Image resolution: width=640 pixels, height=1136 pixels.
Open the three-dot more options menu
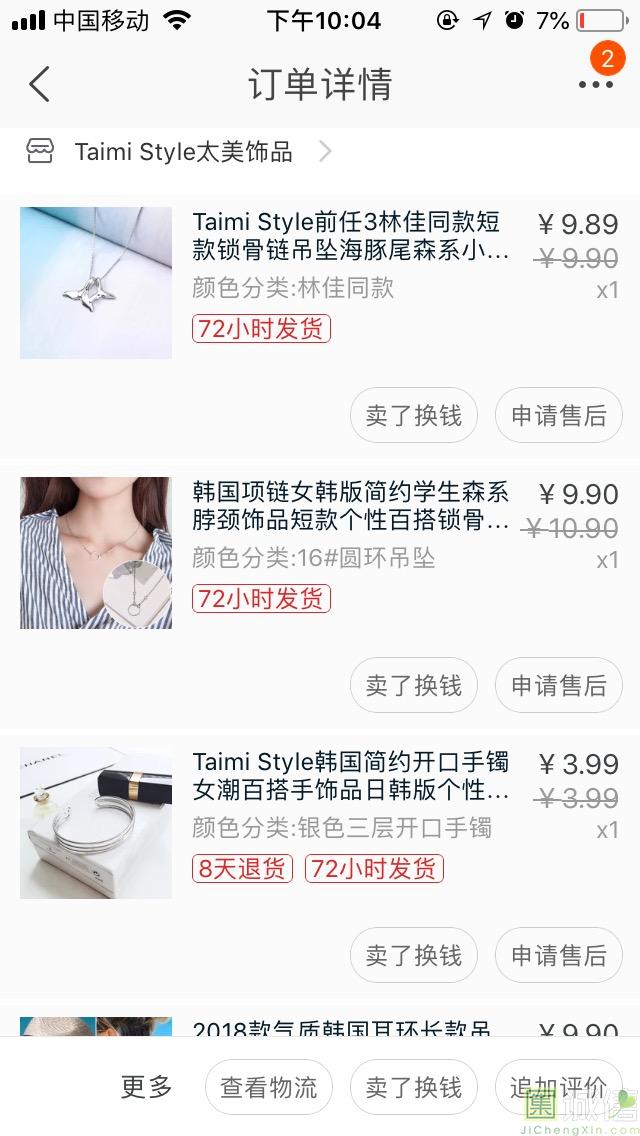click(596, 85)
